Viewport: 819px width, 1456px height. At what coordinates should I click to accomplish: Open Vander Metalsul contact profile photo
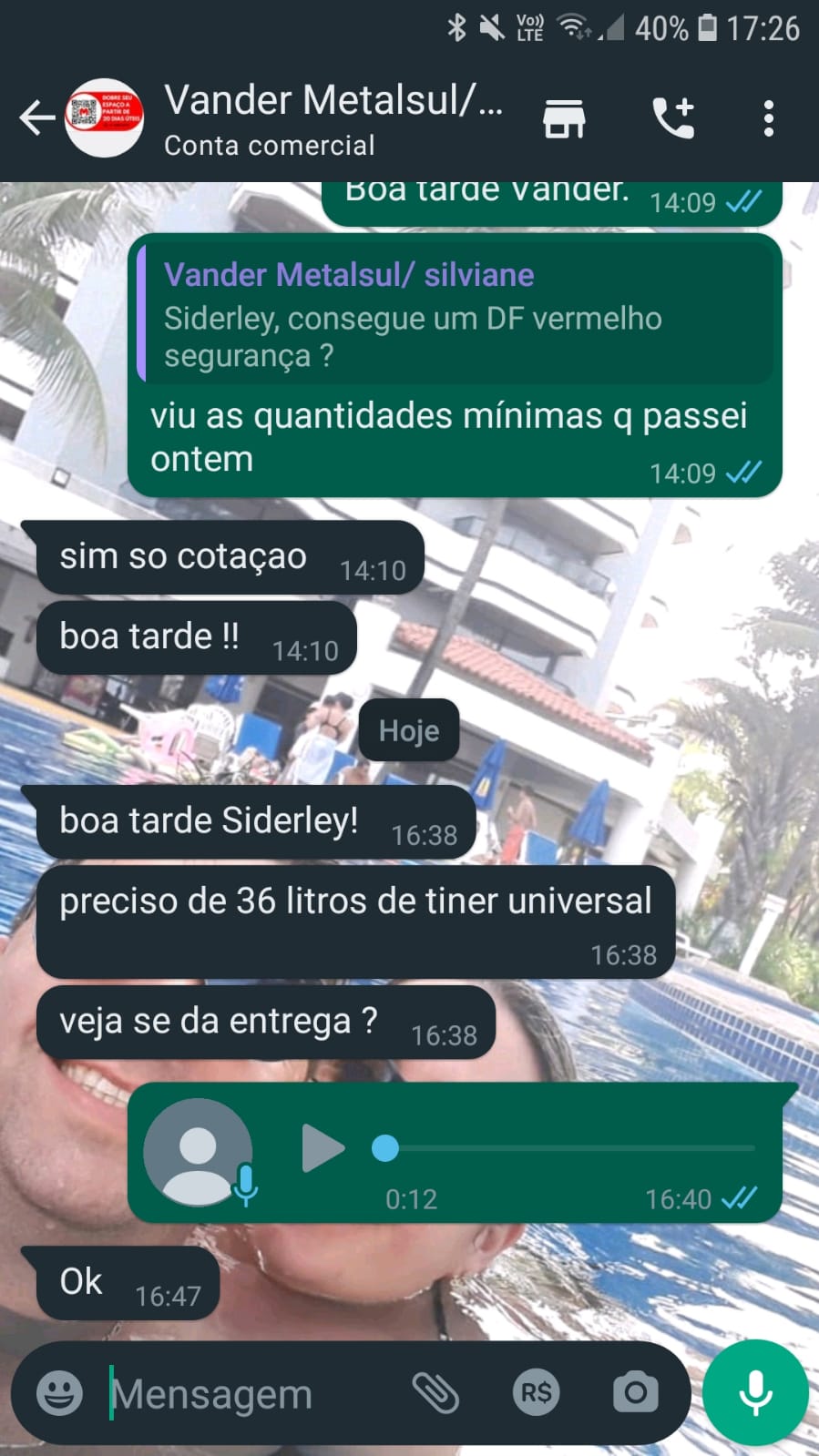105,118
